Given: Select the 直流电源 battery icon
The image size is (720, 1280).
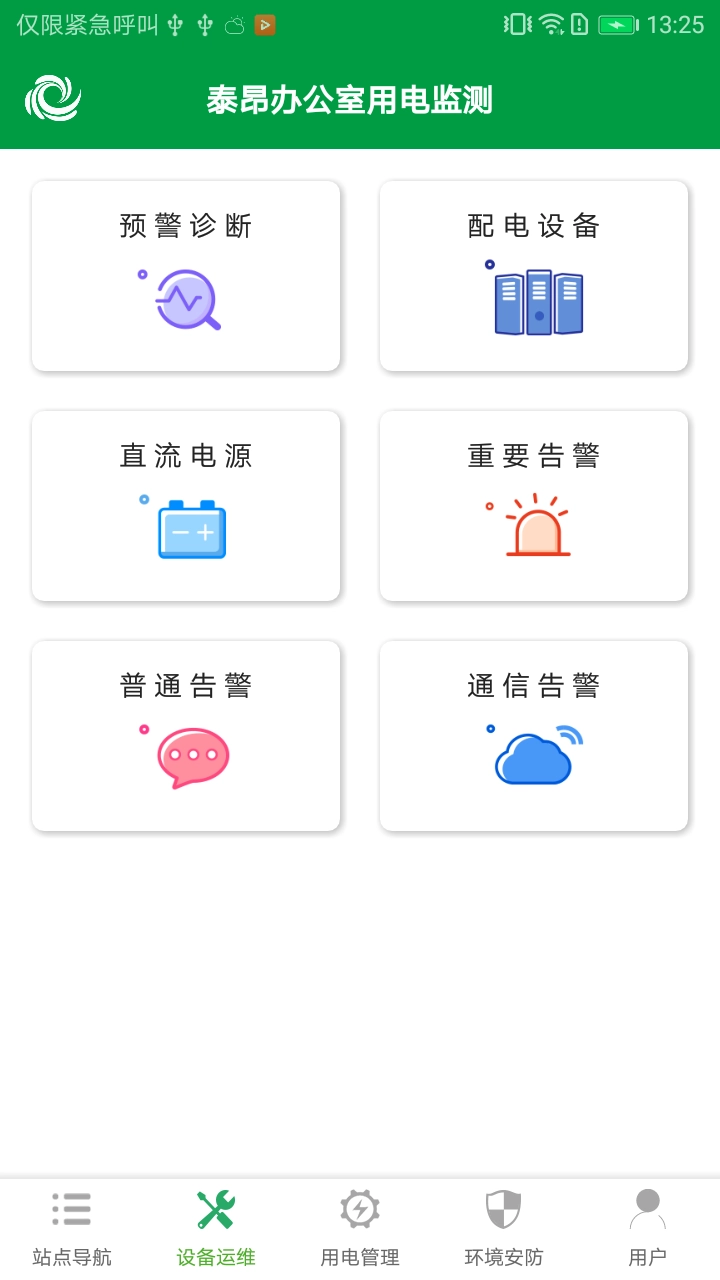Looking at the screenshot, I should pyautogui.click(x=190, y=527).
